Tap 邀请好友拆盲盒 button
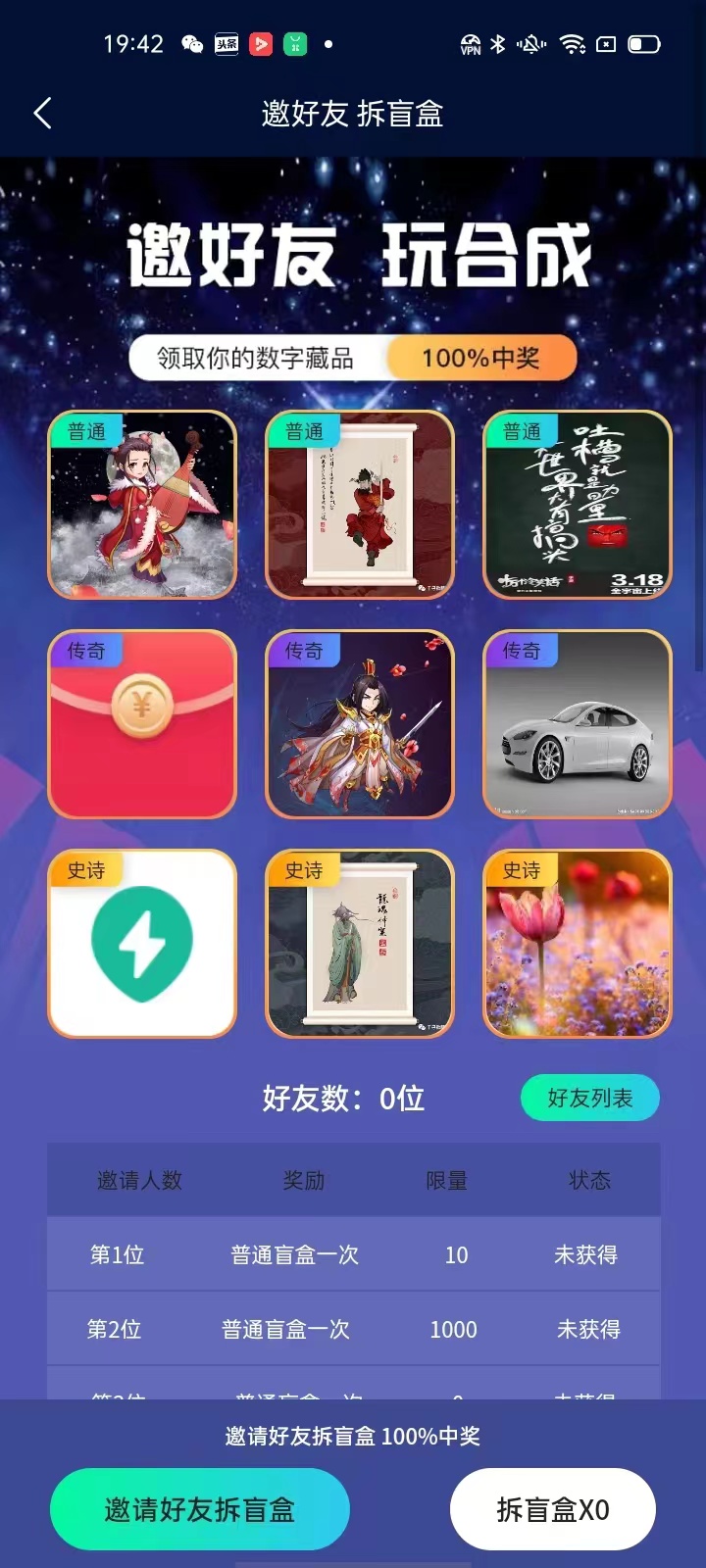Image resolution: width=706 pixels, height=1568 pixels. [200, 1509]
